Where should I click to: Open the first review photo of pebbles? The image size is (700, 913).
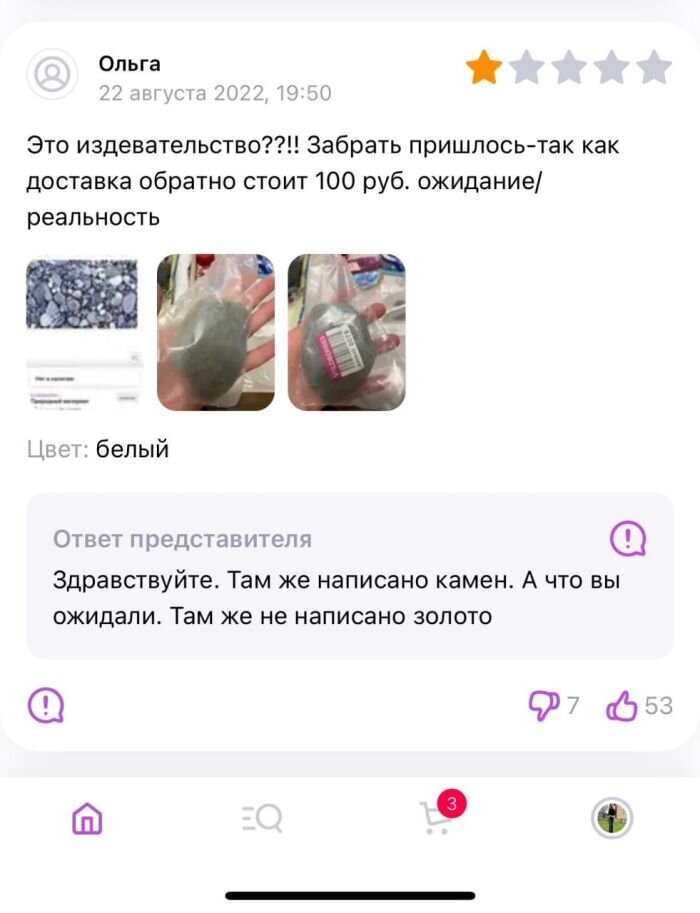pyautogui.click(x=85, y=332)
